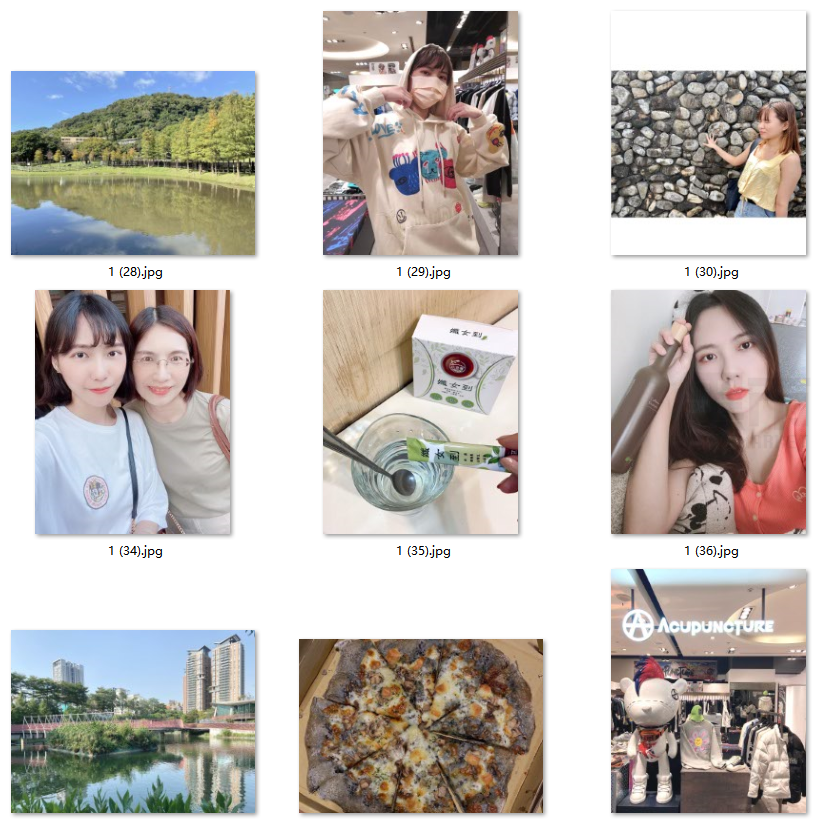Open the hoodie photo 1 (29).jpg
This screenshot has width=819, height=819.
click(x=420, y=133)
